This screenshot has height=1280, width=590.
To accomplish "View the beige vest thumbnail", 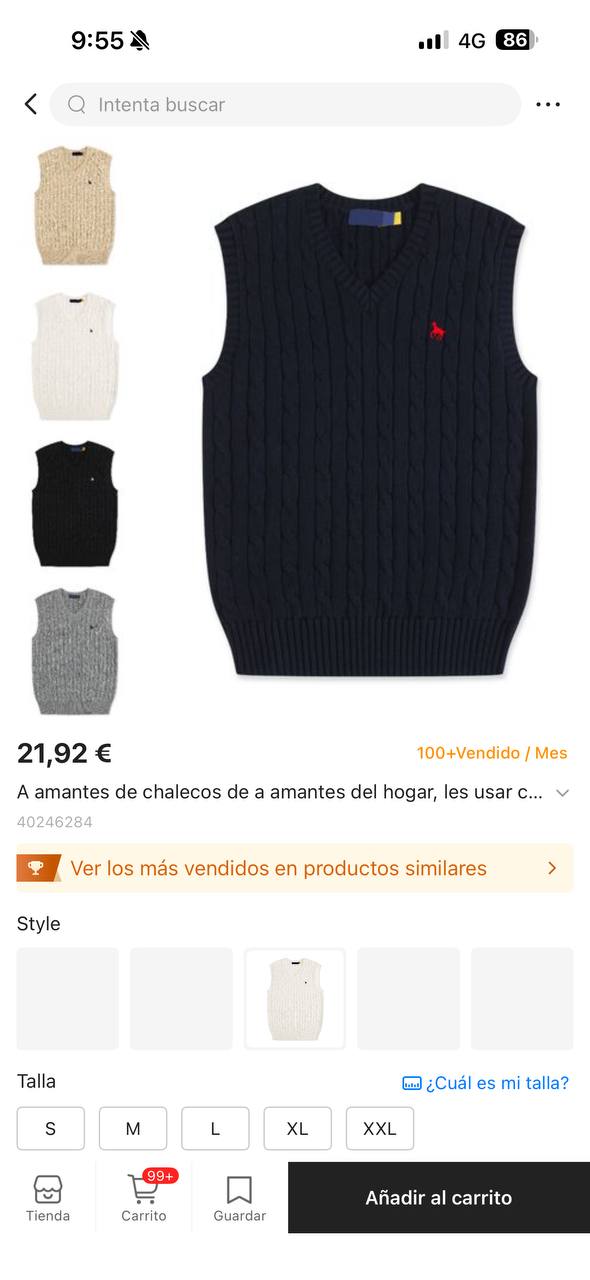I will click(75, 206).
